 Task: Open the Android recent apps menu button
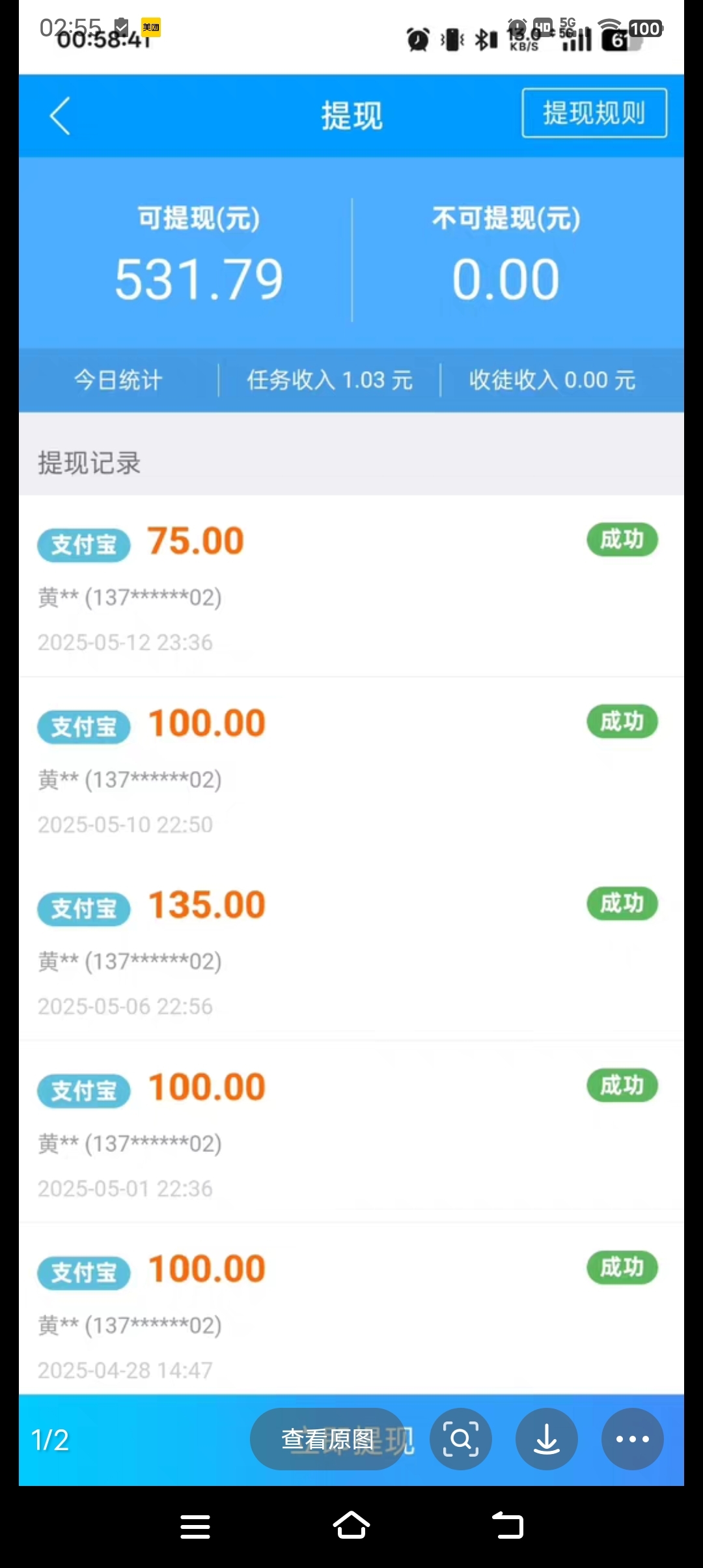point(195,1526)
